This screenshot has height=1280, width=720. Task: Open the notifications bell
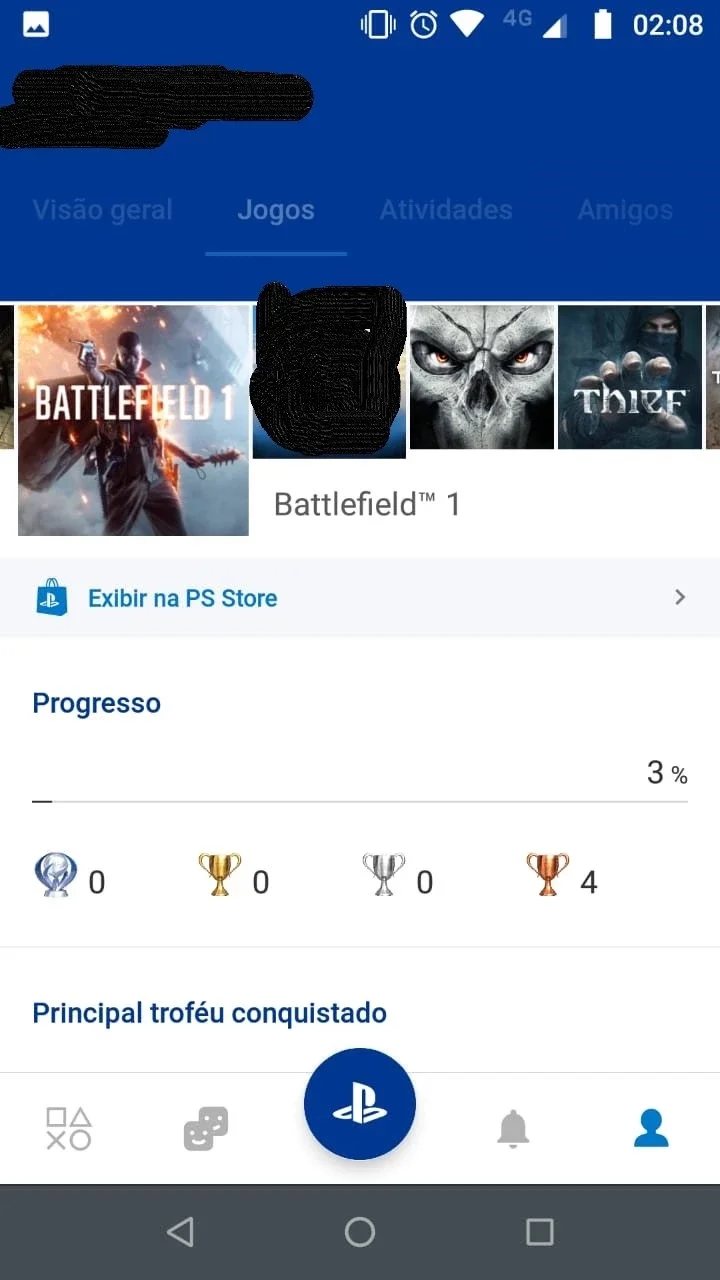coord(513,1128)
